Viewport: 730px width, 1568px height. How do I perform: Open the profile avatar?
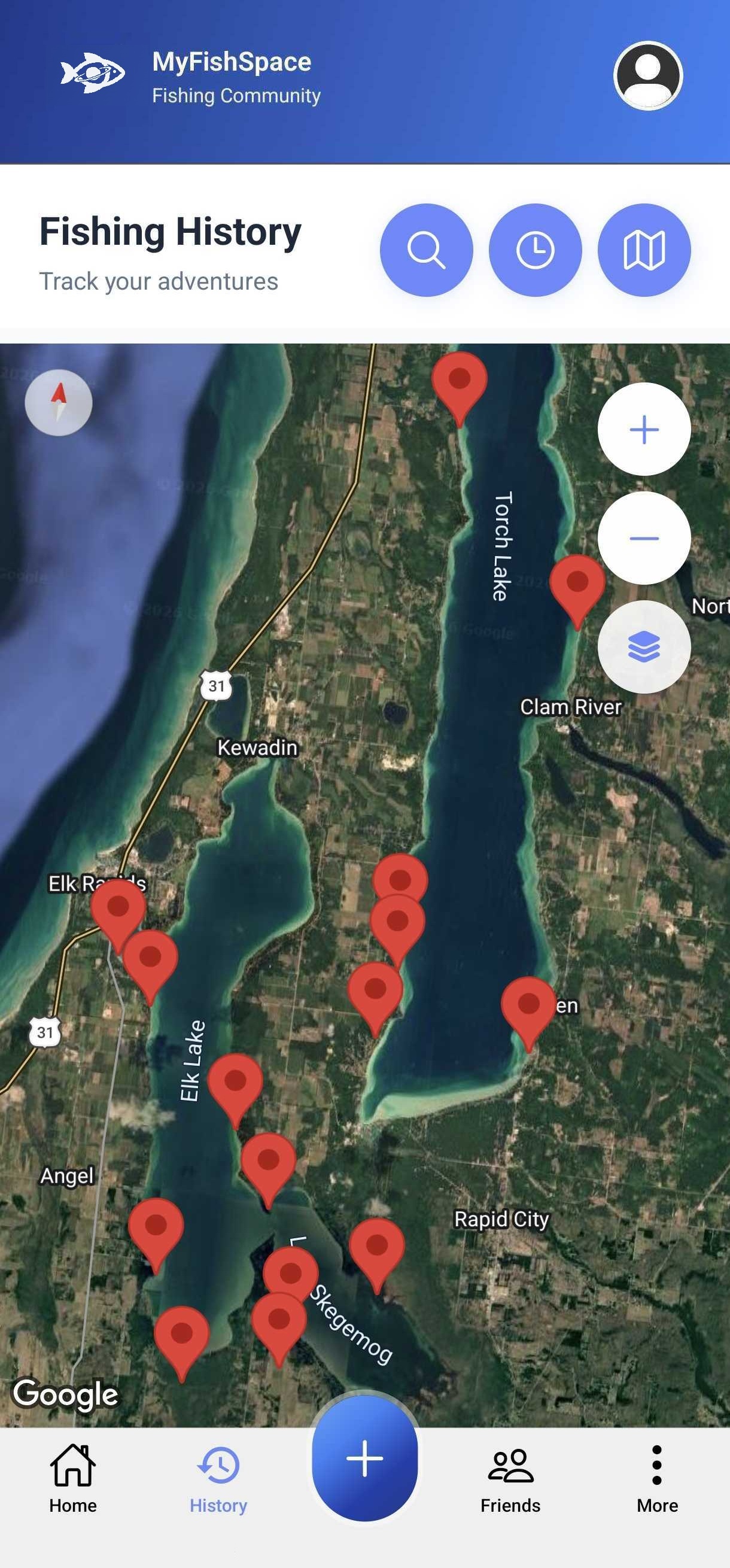[647, 74]
